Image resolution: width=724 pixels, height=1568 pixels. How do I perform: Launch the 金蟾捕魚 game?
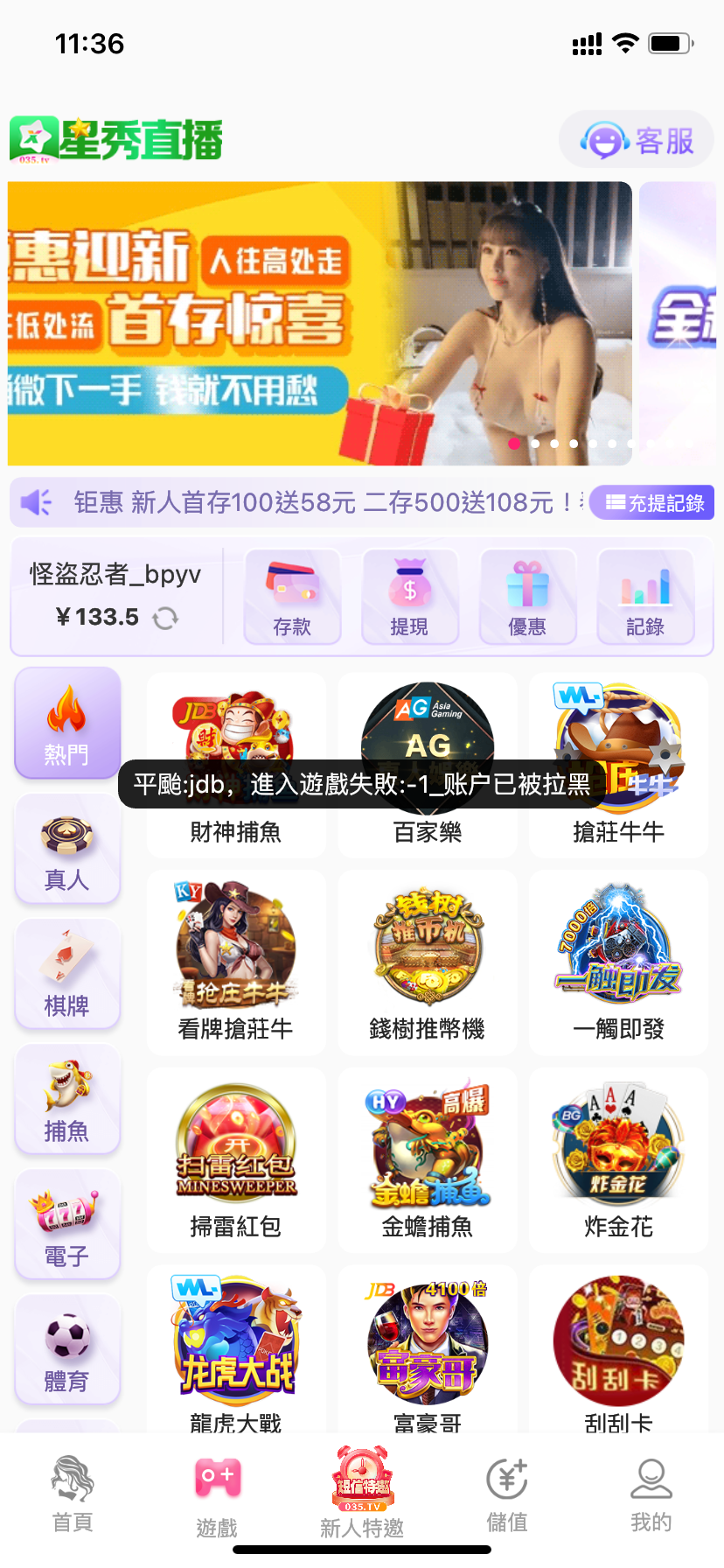428,1159
